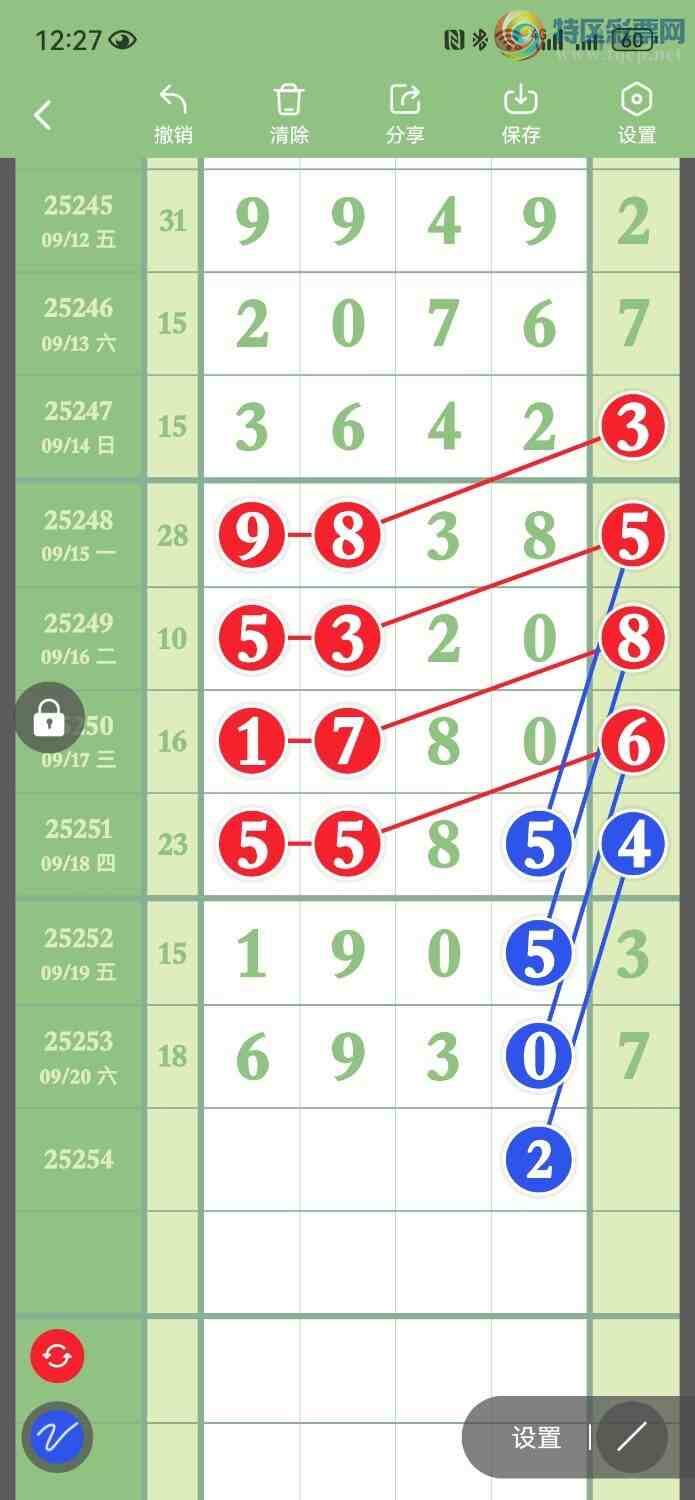Viewport: 695px width, 1500px height.
Task: Open settings in the top toolbar
Action: click(x=637, y=114)
